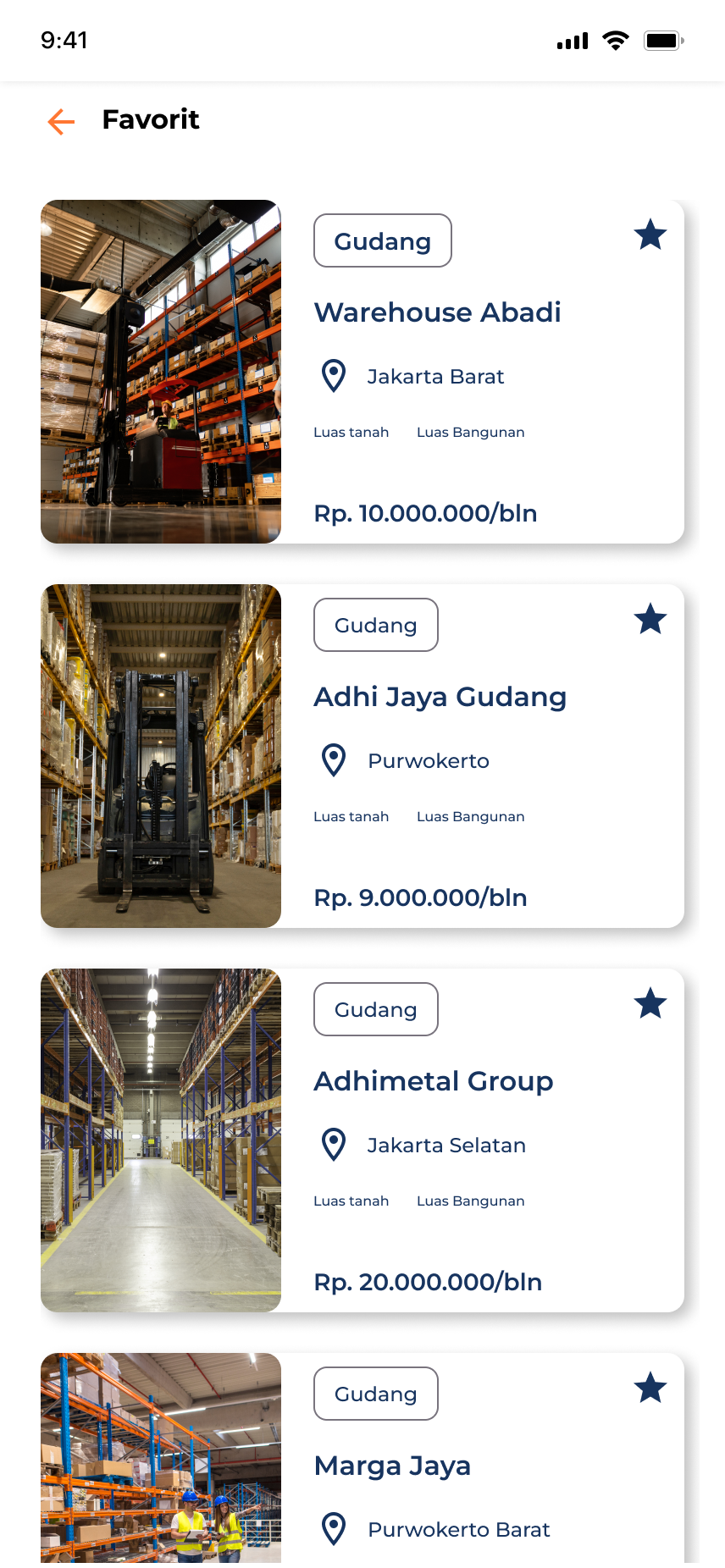The height and width of the screenshot is (1568, 725).
Task: Tap the location pin icon for Warehouse Abadi
Action: (333, 375)
